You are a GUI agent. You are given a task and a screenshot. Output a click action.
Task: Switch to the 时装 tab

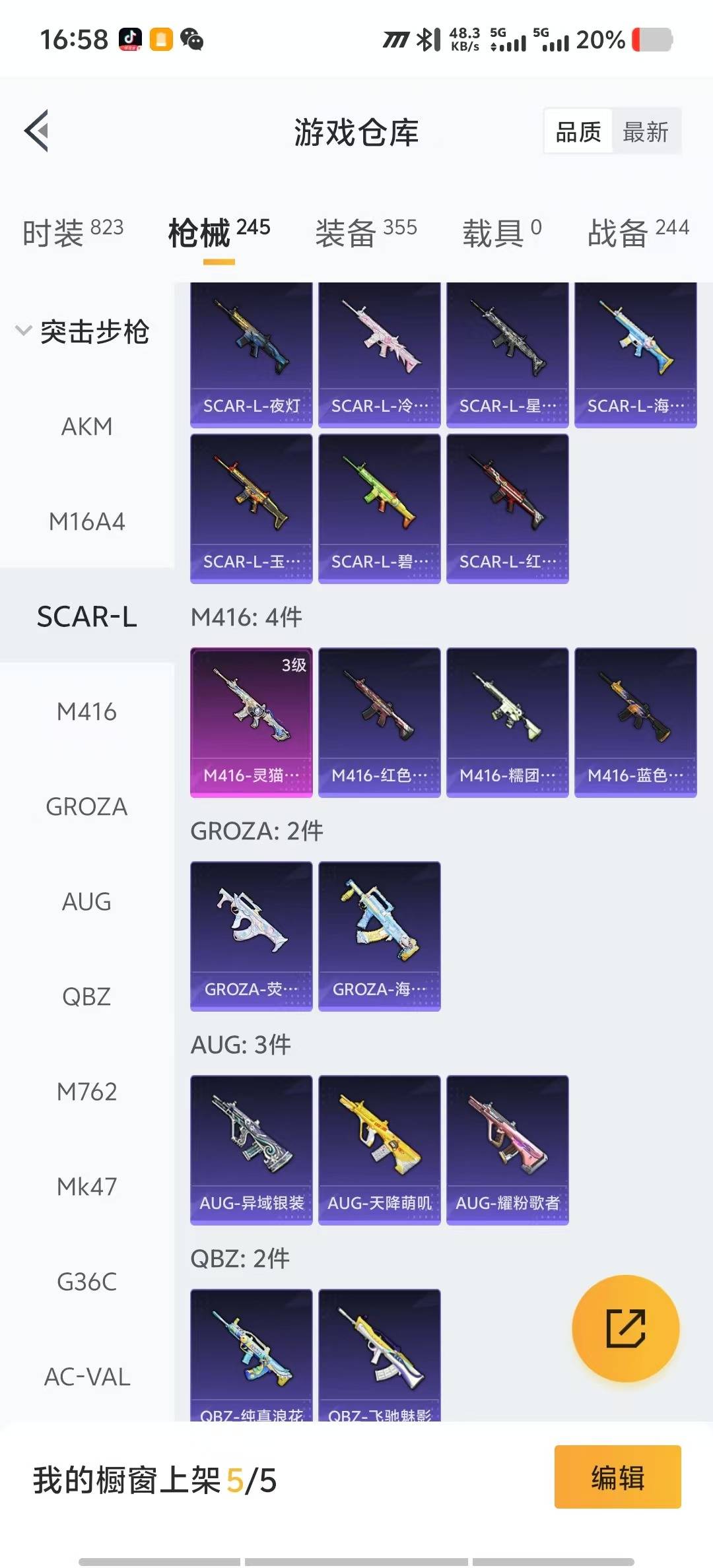pyautogui.click(x=73, y=232)
